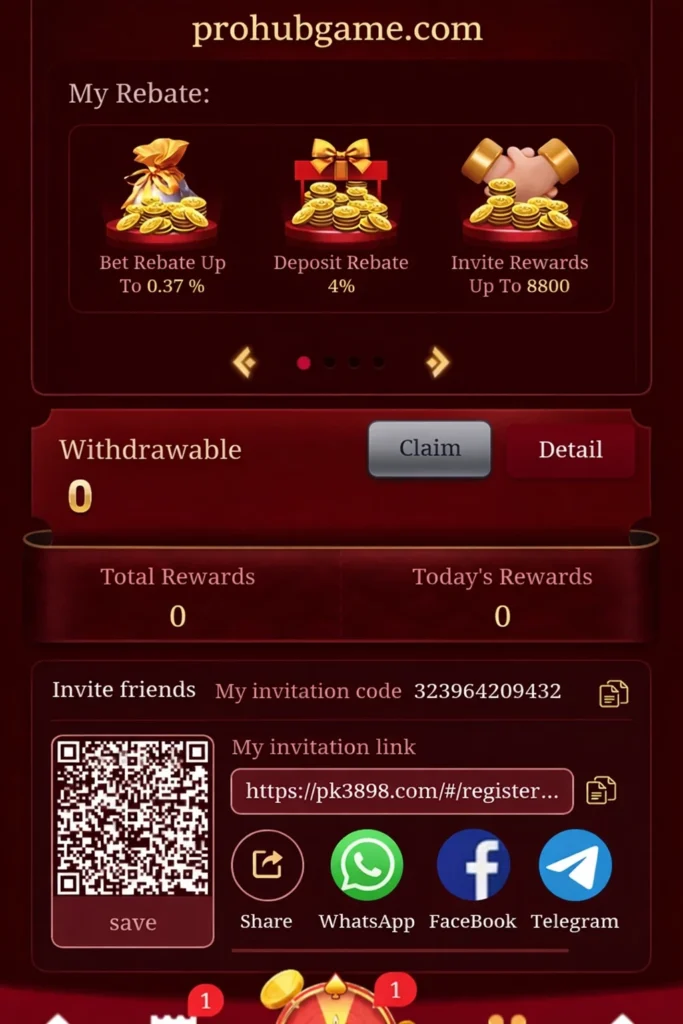Share invitation via WhatsApp
The width and height of the screenshot is (683, 1024).
click(x=367, y=866)
